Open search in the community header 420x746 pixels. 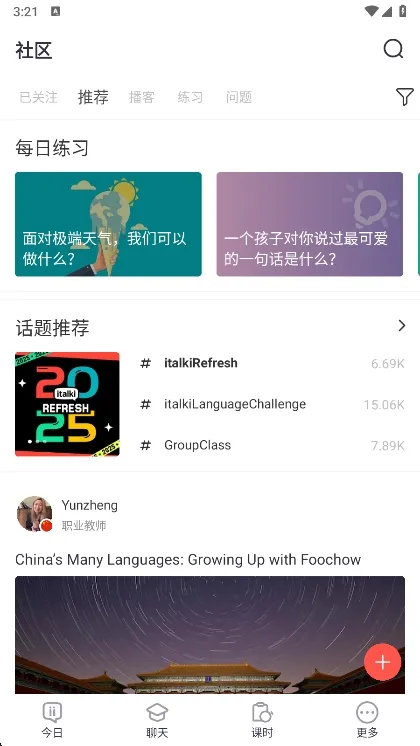coord(393,49)
